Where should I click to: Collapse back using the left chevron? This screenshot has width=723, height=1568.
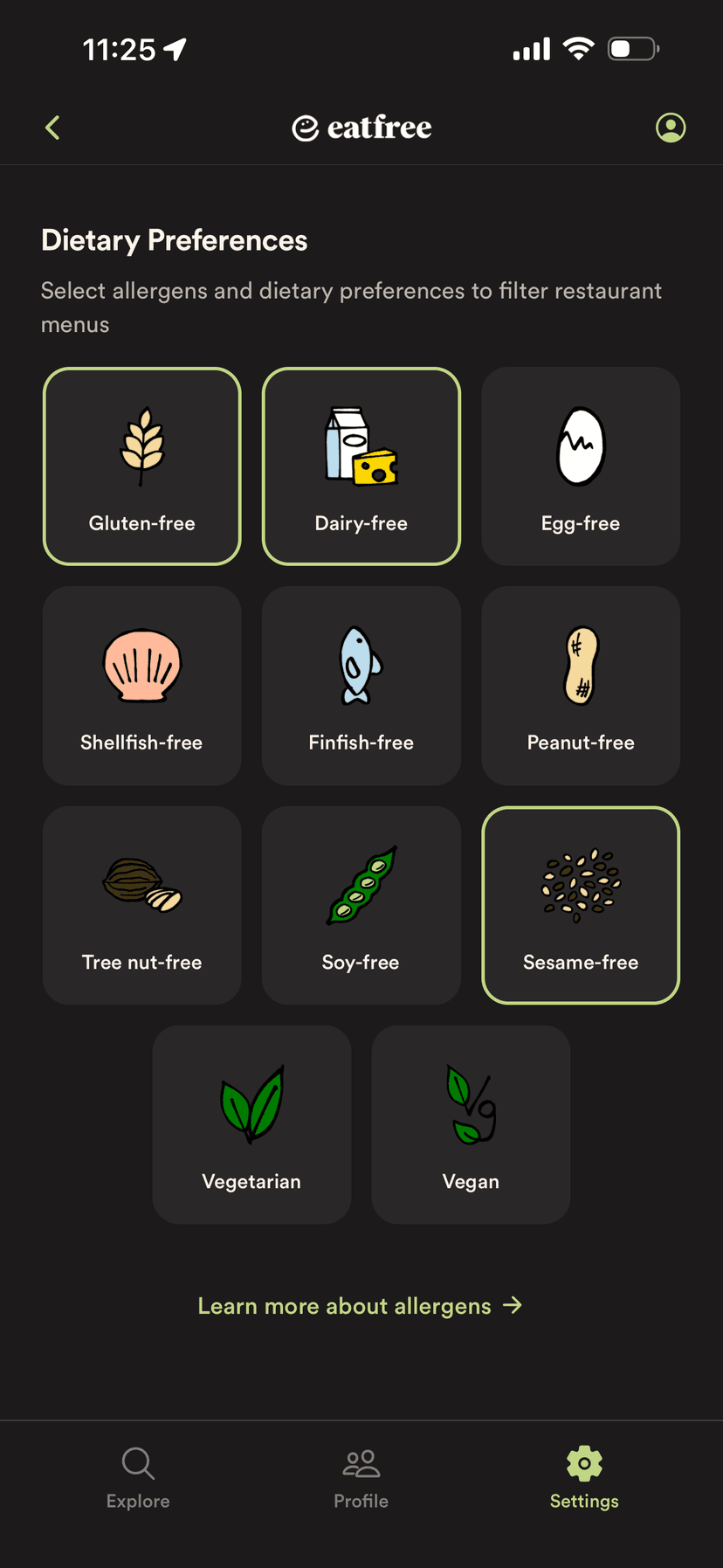point(52,127)
